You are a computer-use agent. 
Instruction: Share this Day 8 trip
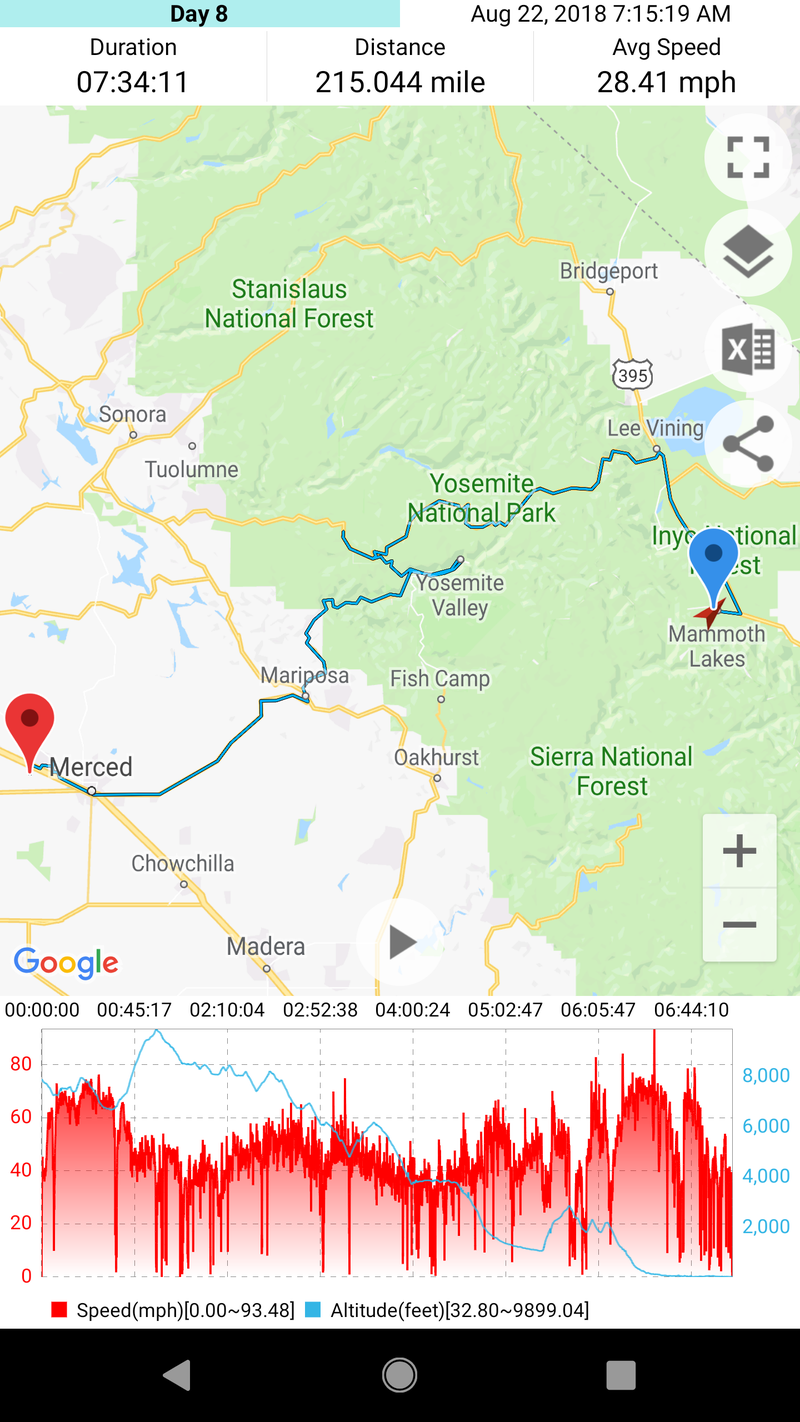[748, 444]
